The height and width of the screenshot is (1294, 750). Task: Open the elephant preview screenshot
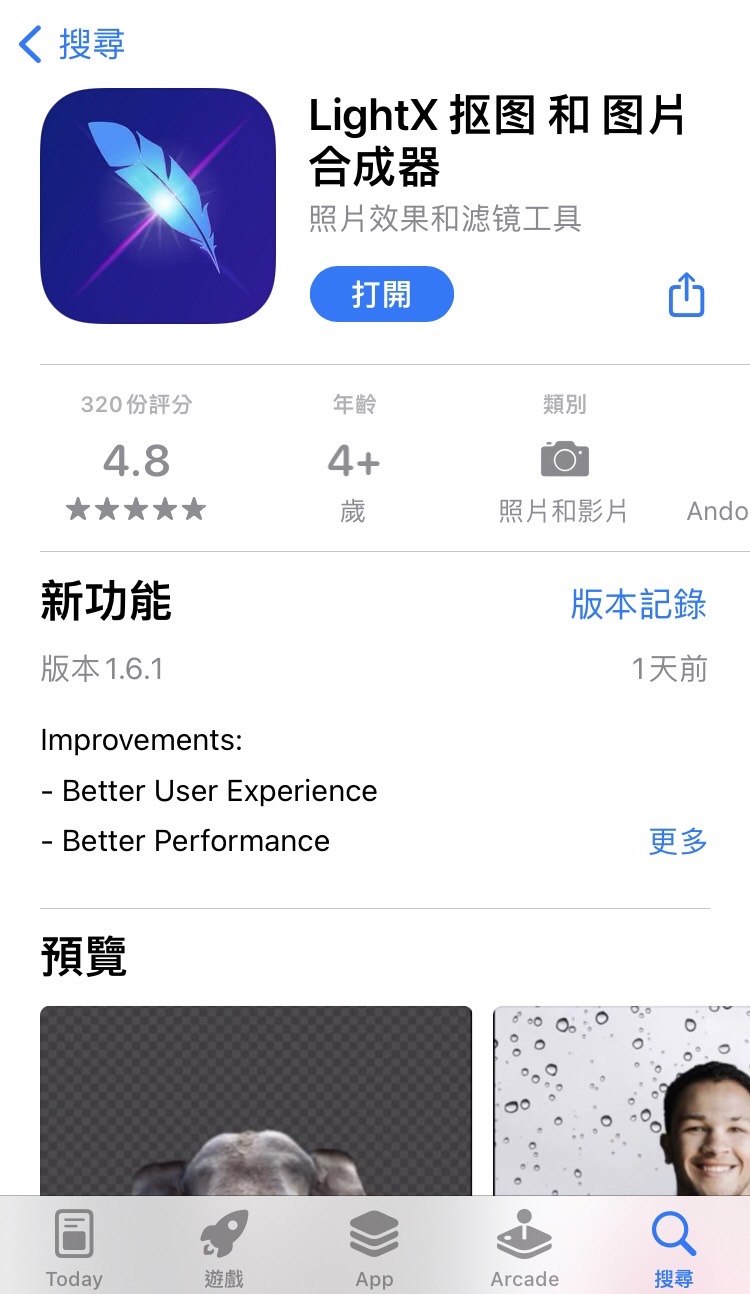tap(255, 1100)
